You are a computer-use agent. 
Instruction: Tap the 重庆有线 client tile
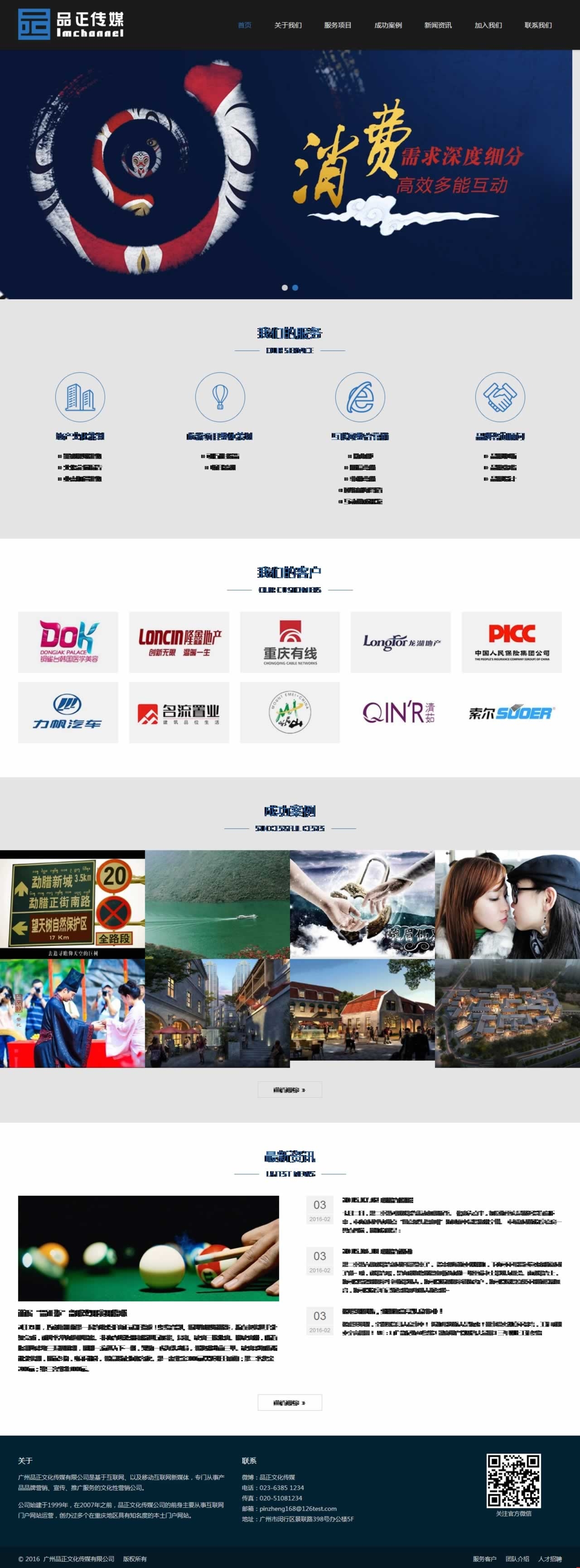tap(290, 642)
